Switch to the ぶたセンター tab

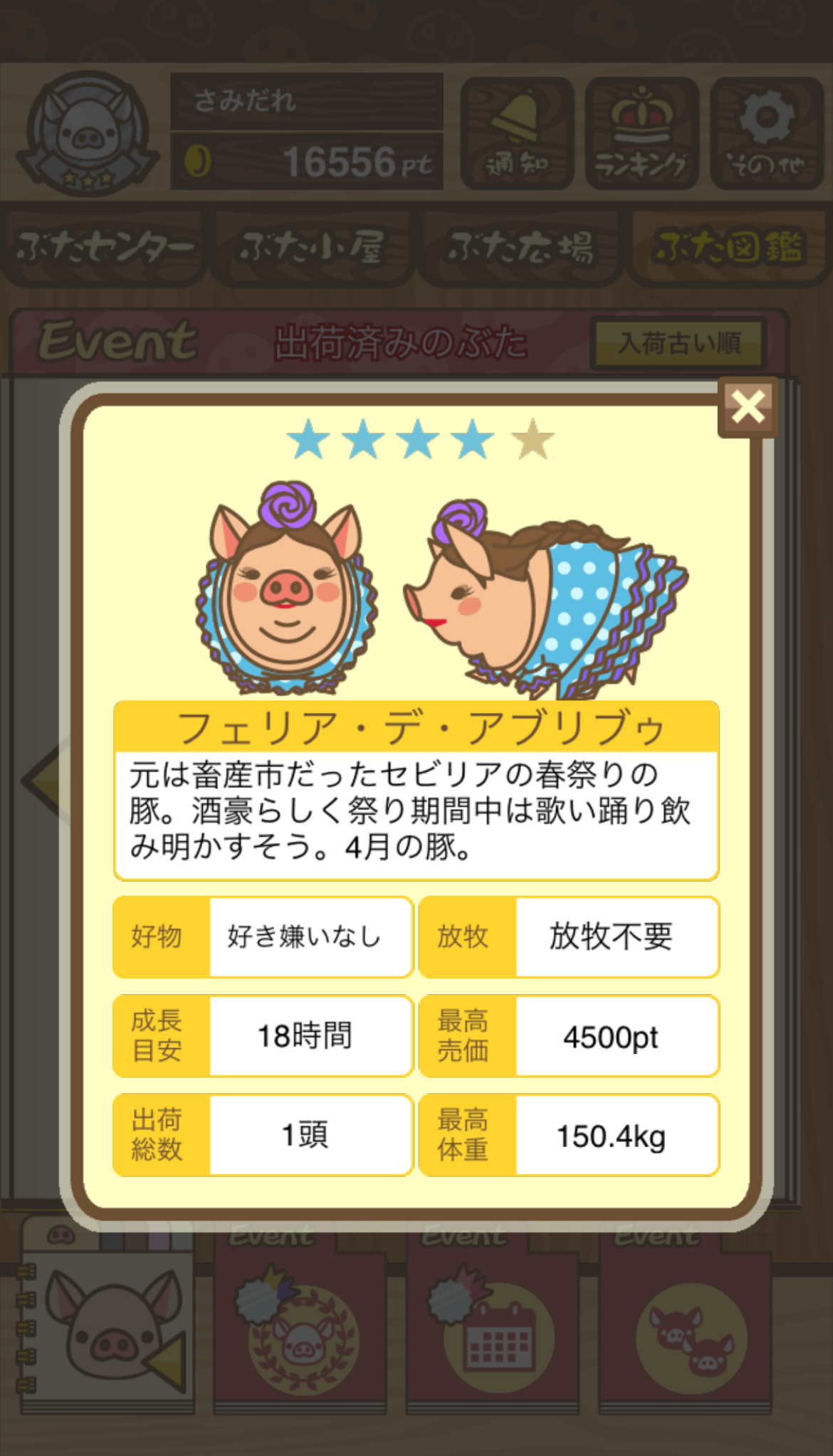coord(104,247)
